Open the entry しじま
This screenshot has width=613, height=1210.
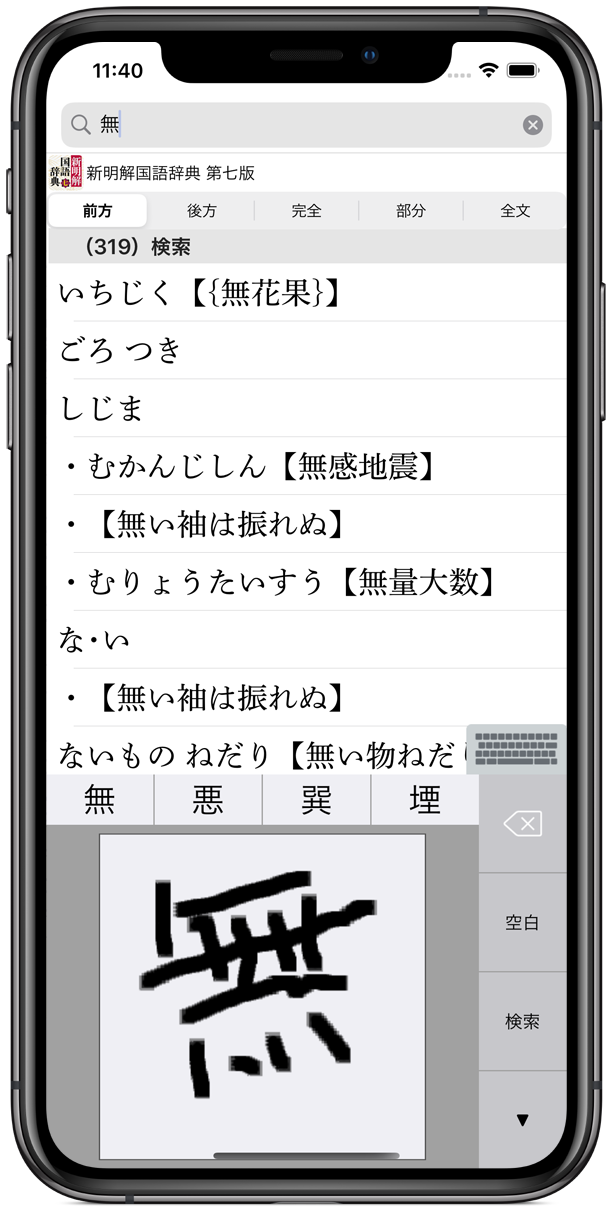point(306,408)
